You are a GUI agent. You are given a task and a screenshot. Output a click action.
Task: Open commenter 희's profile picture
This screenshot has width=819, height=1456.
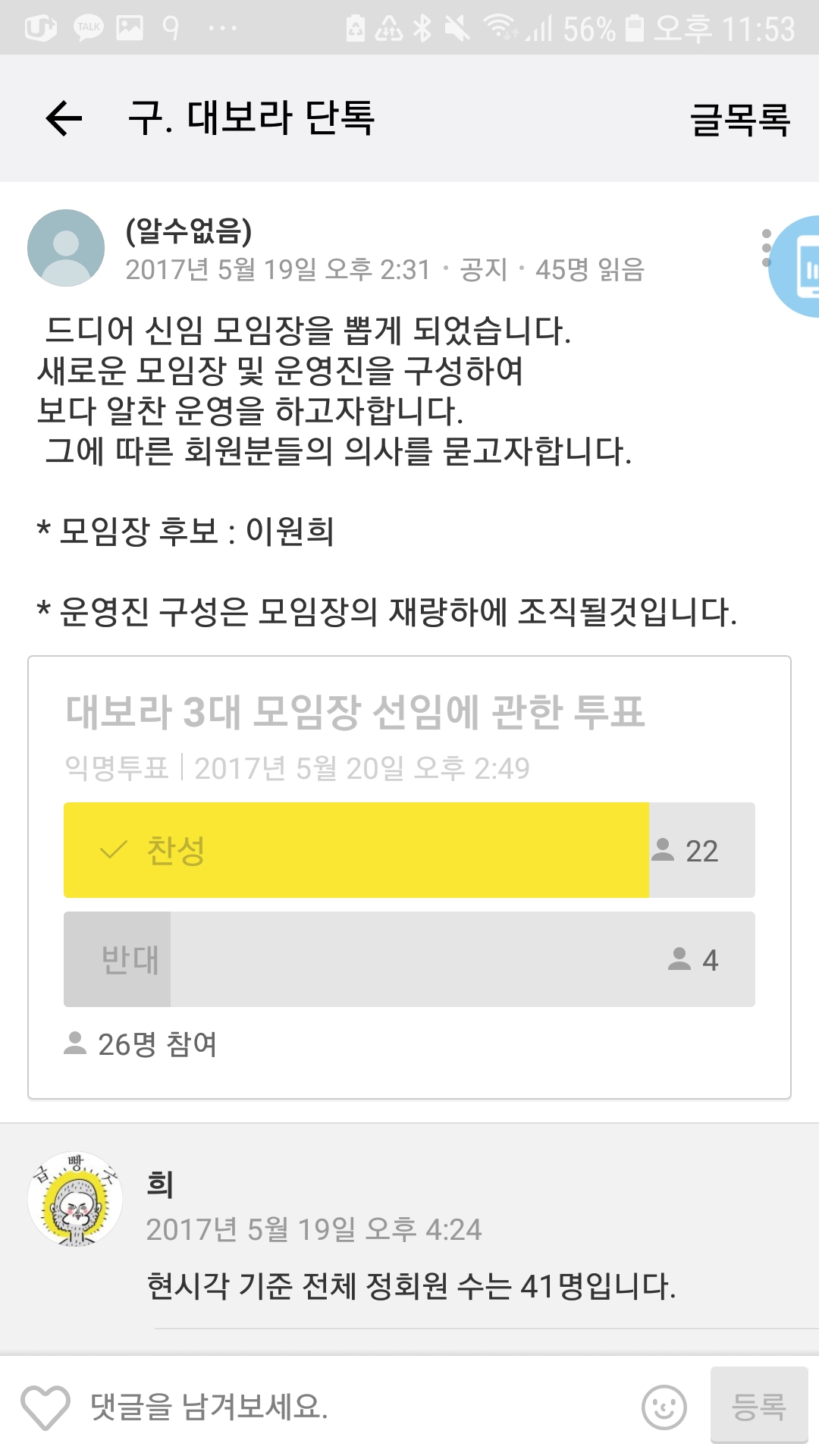tap(75, 1199)
